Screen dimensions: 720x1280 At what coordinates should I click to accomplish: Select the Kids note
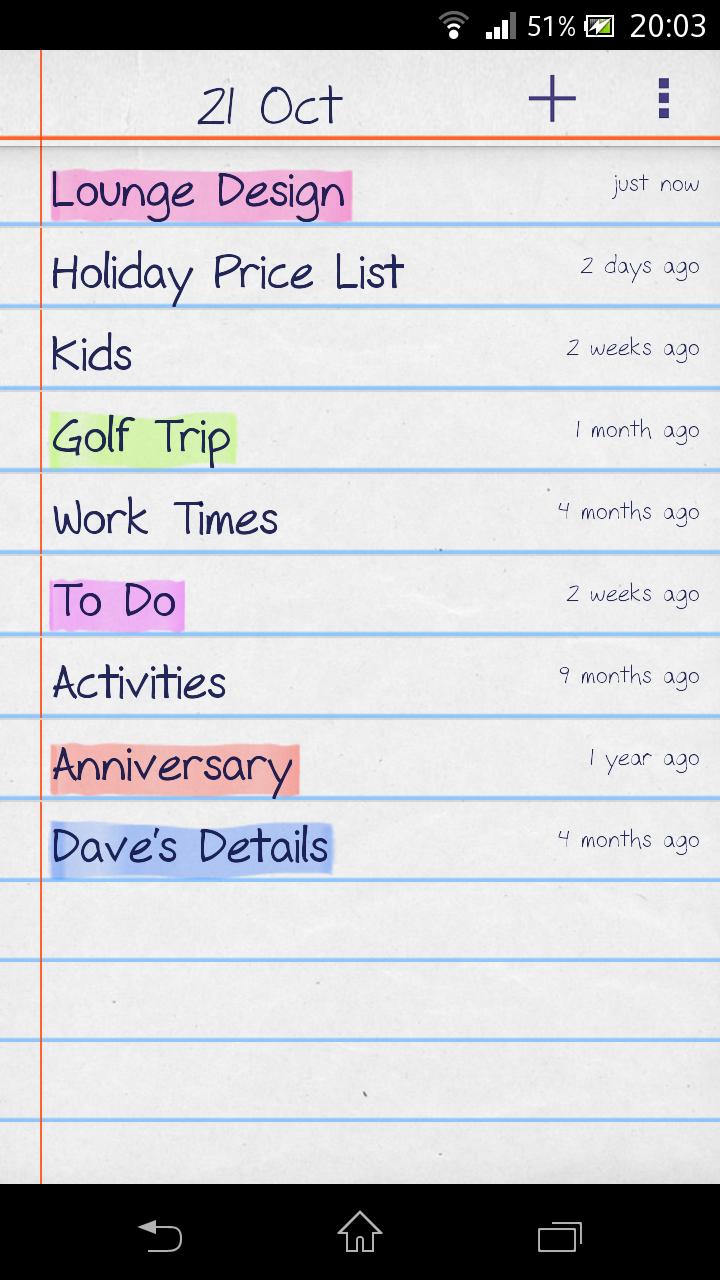pos(91,353)
